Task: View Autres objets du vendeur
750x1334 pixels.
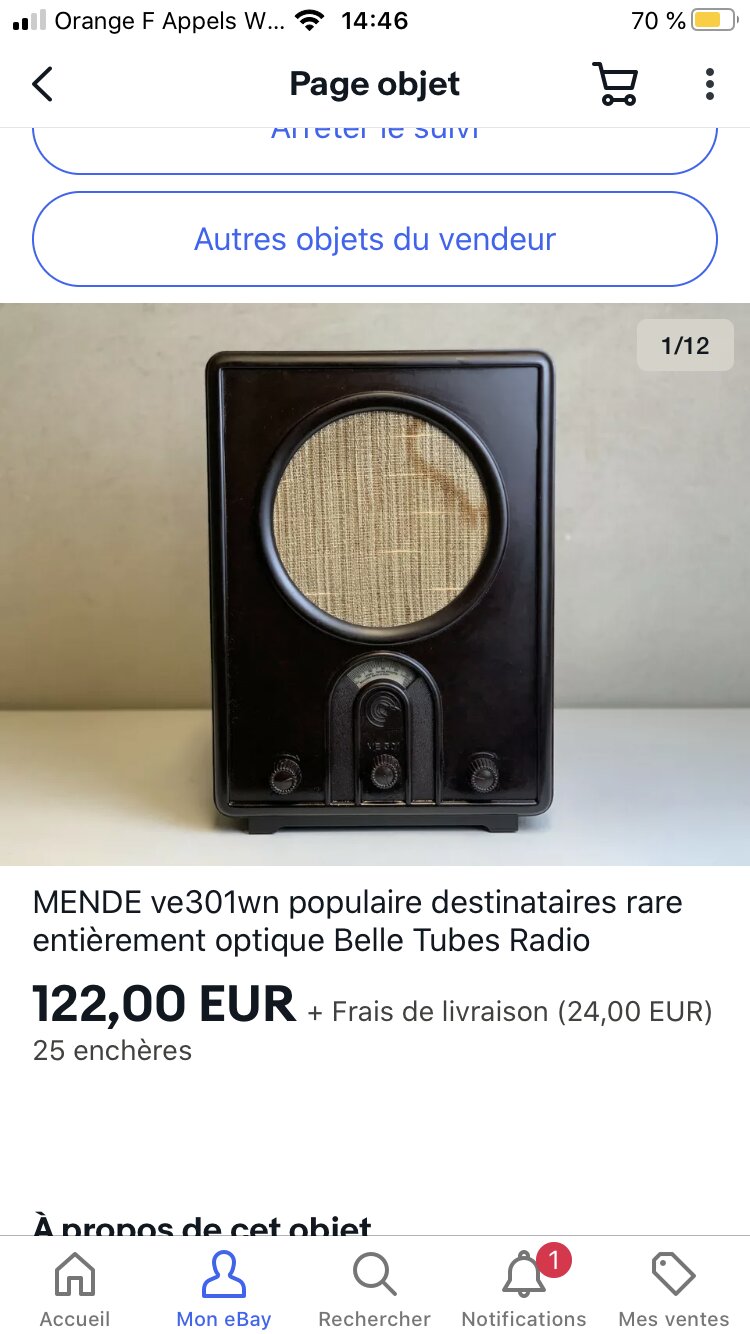Action: point(375,239)
